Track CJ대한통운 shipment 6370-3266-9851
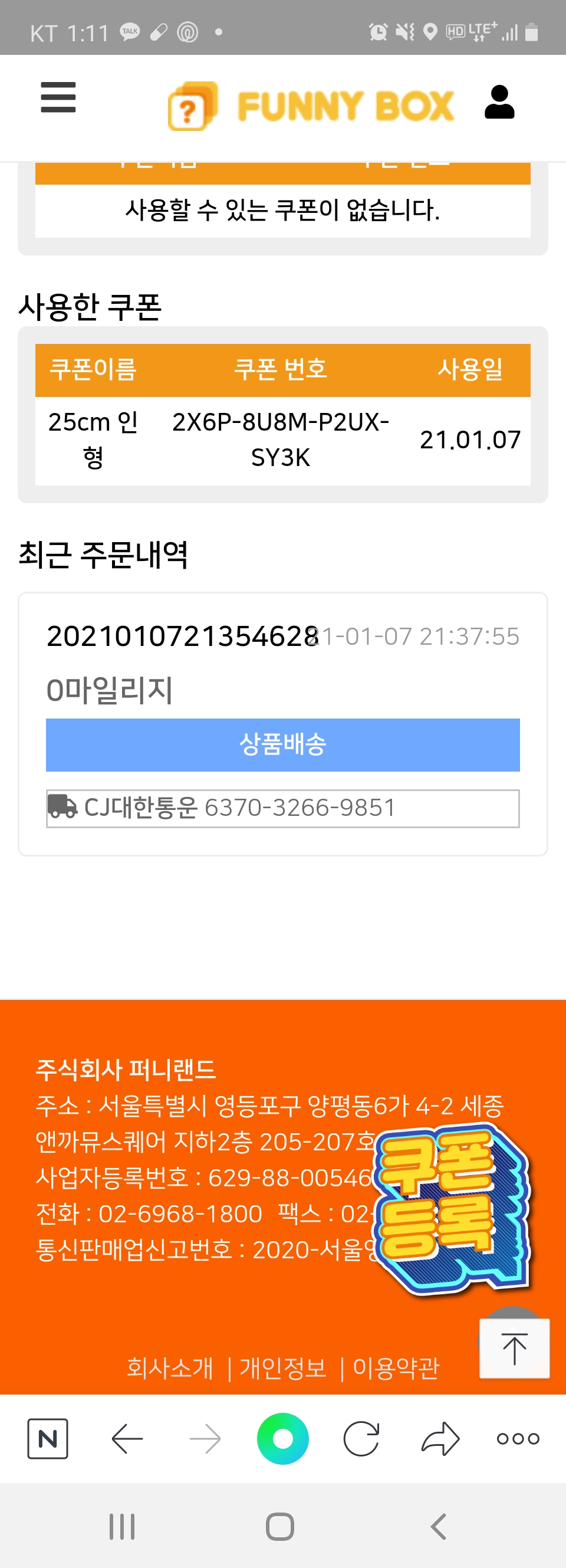The image size is (566, 1568). pos(283,808)
